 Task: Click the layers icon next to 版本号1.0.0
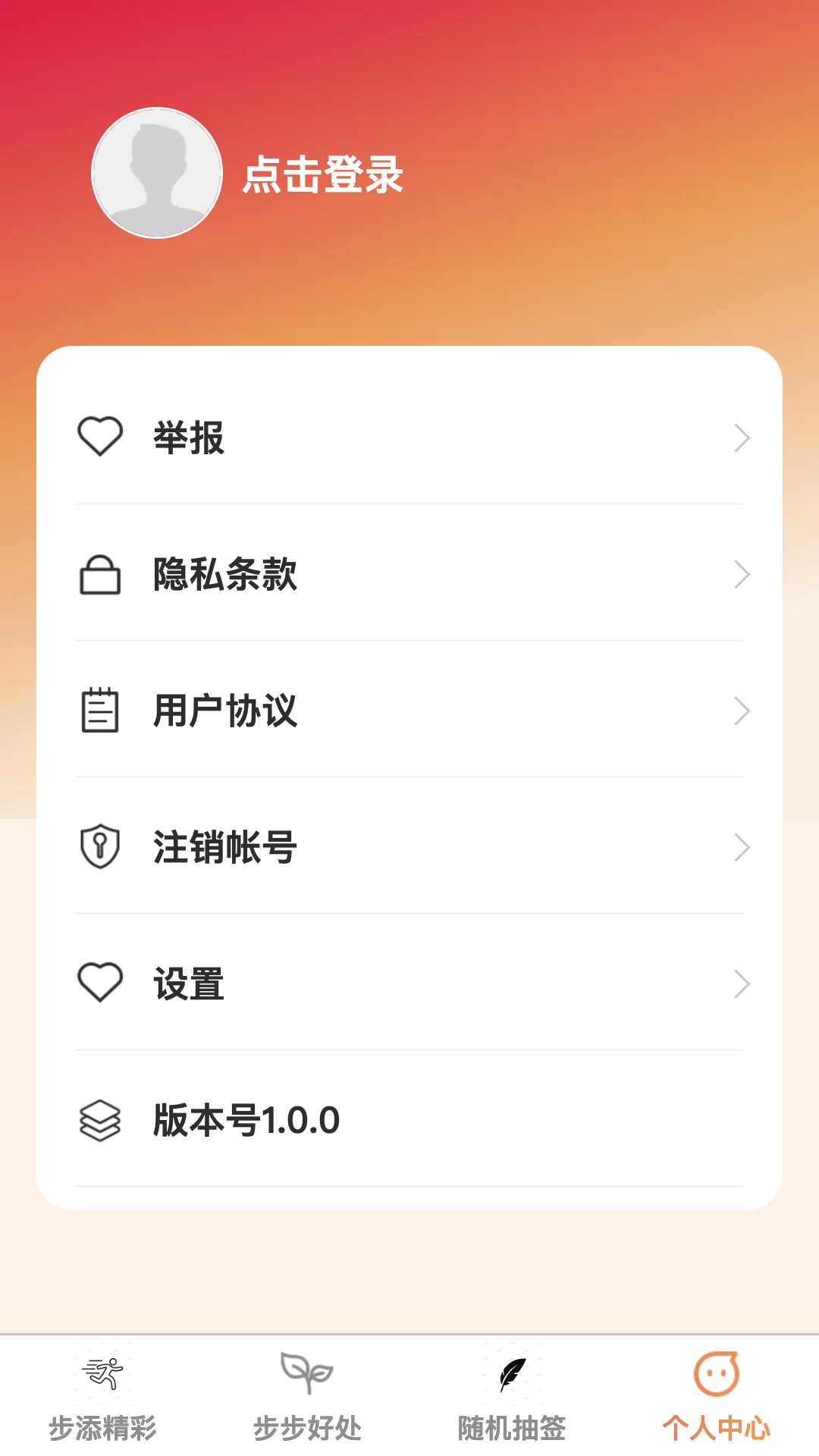point(100,1119)
